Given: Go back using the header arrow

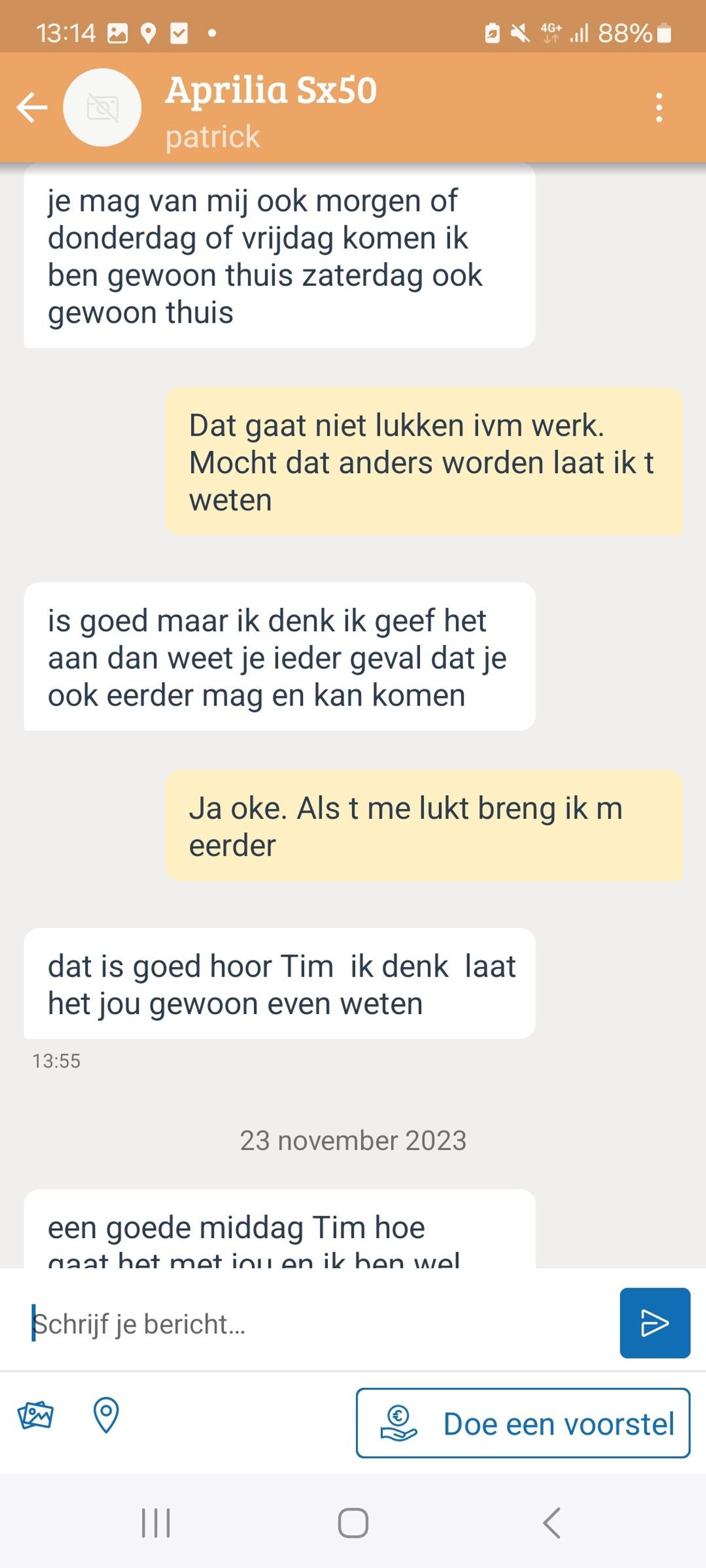Looking at the screenshot, I should pyautogui.click(x=32, y=107).
